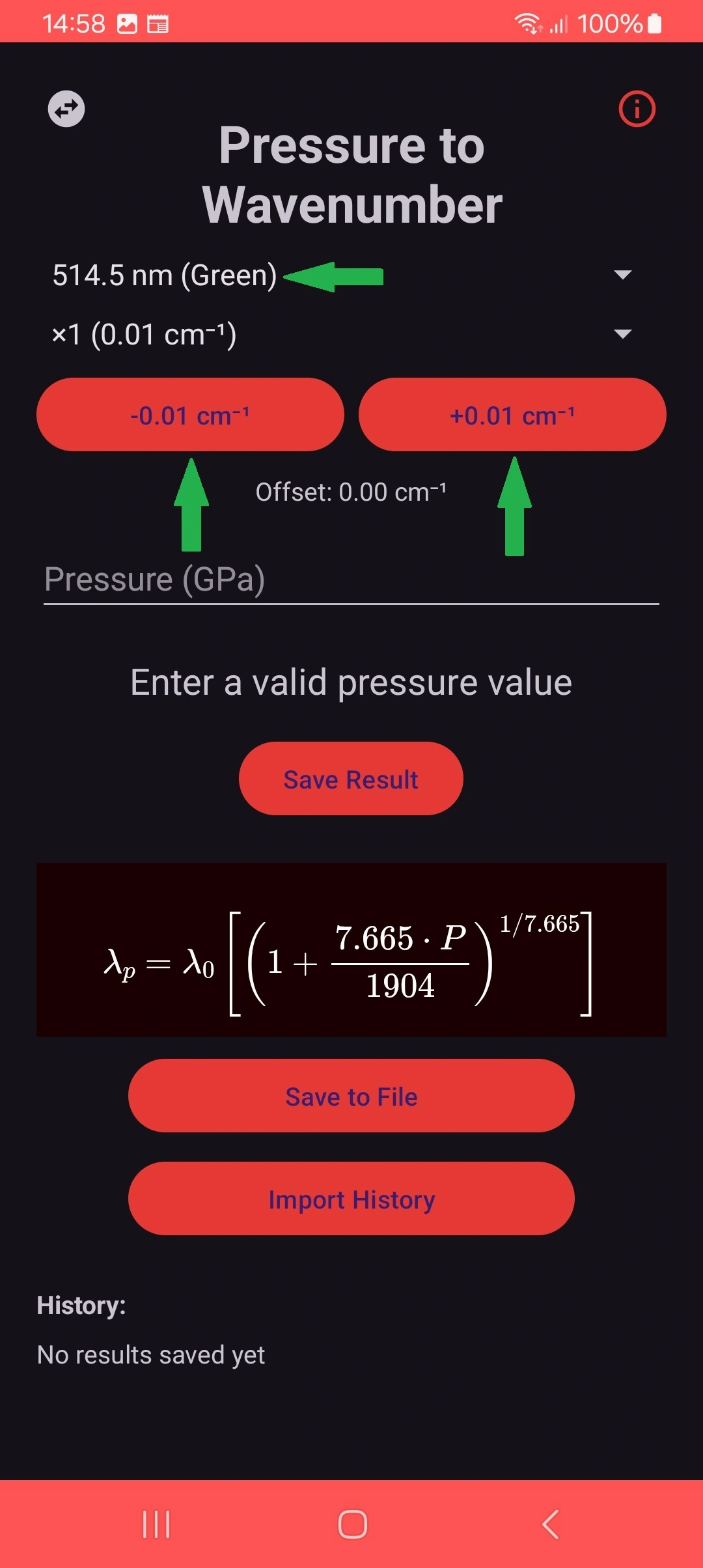Tap the gallery notification icon in status bar
The image size is (703, 1568).
[128, 23]
